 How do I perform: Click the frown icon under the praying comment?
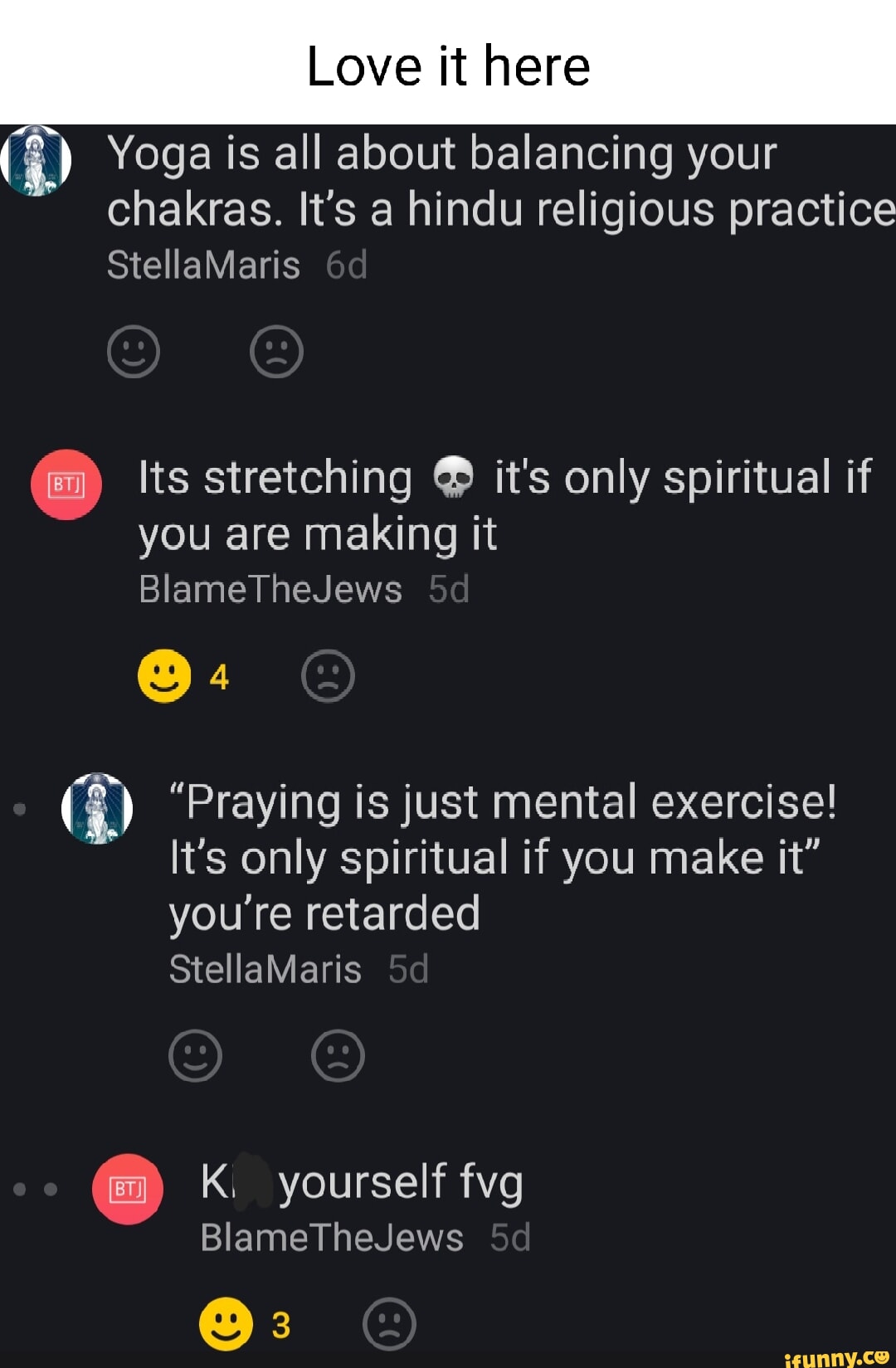pyautogui.click(x=337, y=1057)
